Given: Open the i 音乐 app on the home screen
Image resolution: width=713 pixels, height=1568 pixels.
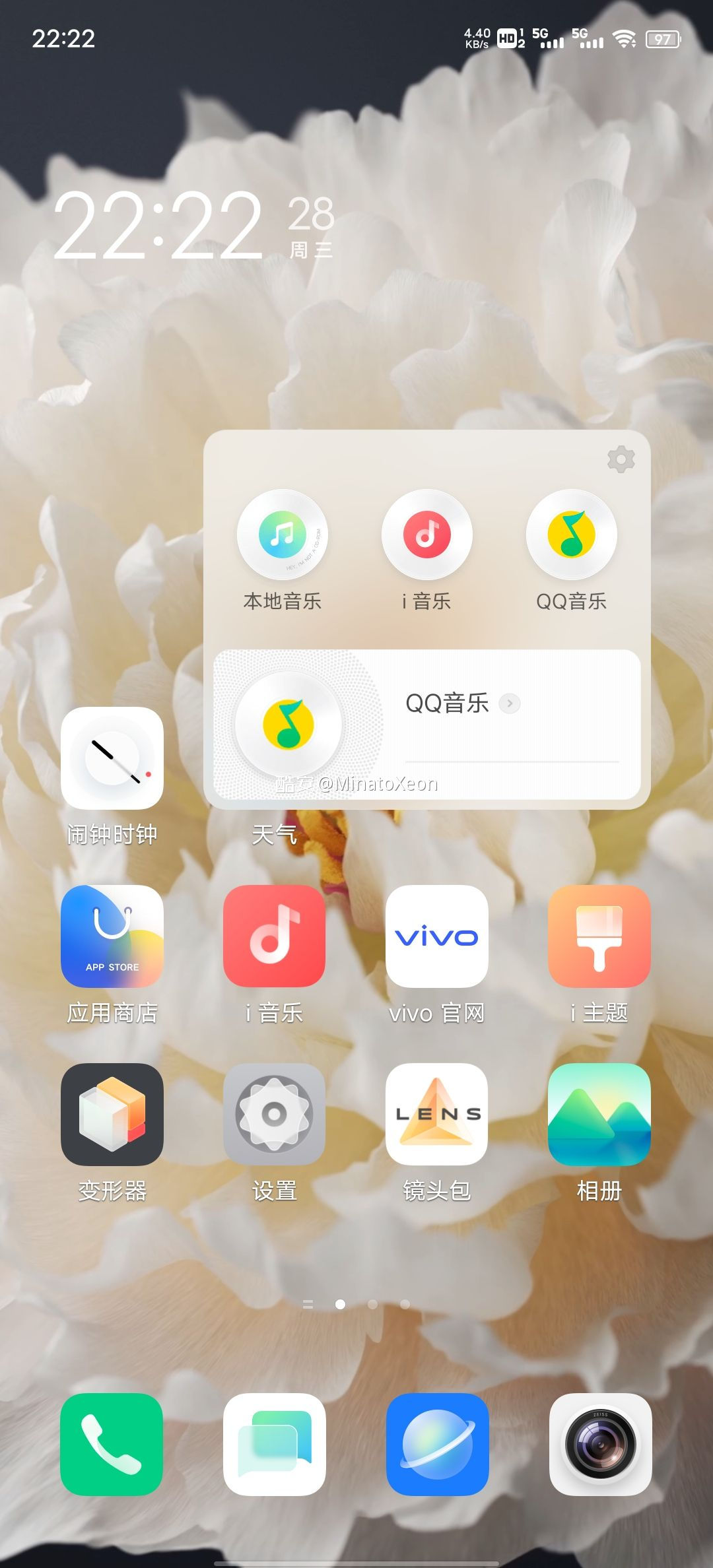Looking at the screenshot, I should point(275,936).
